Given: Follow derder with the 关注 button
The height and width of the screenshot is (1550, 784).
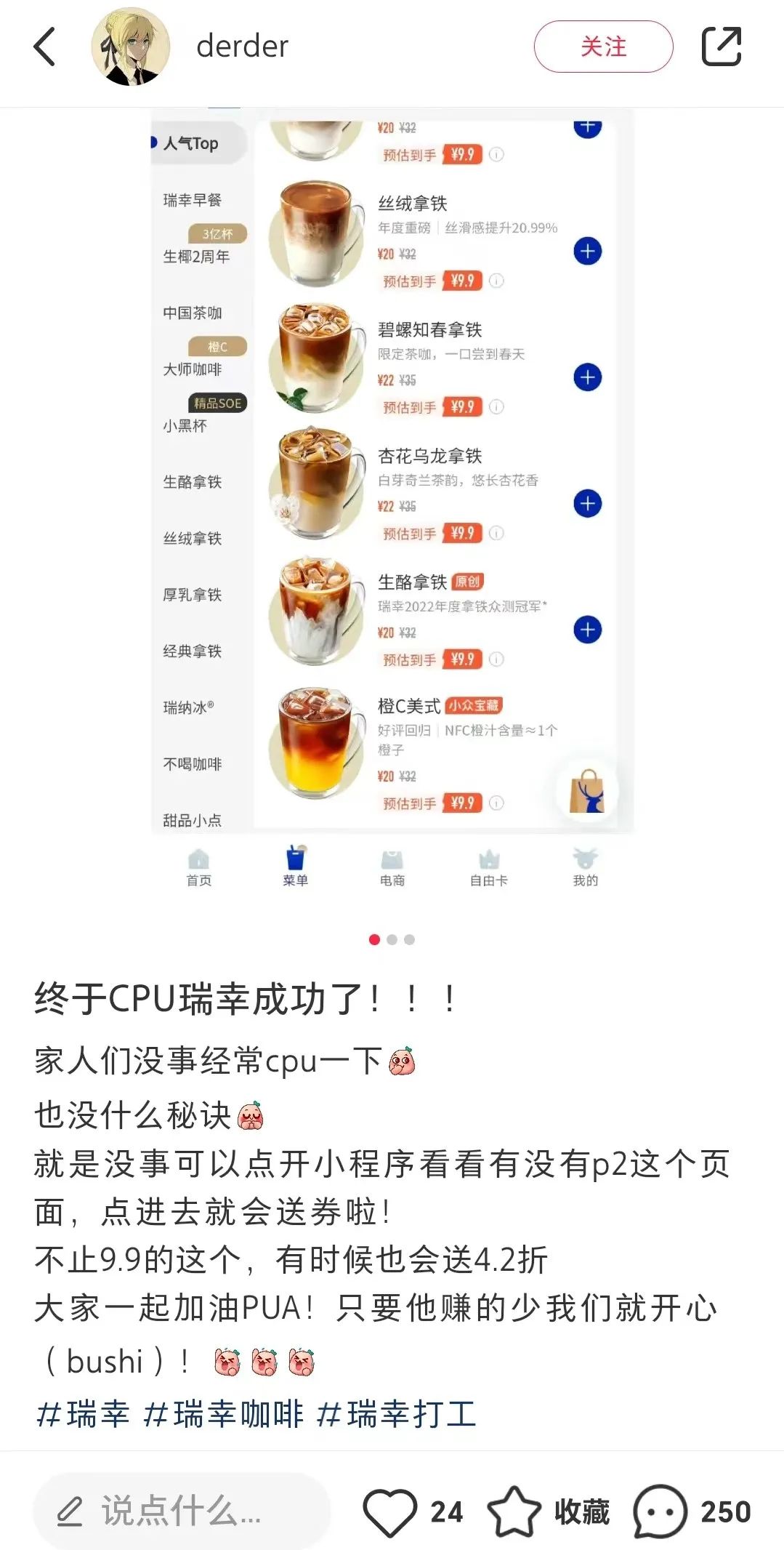Looking at the screenshot, I should point(603,47).
